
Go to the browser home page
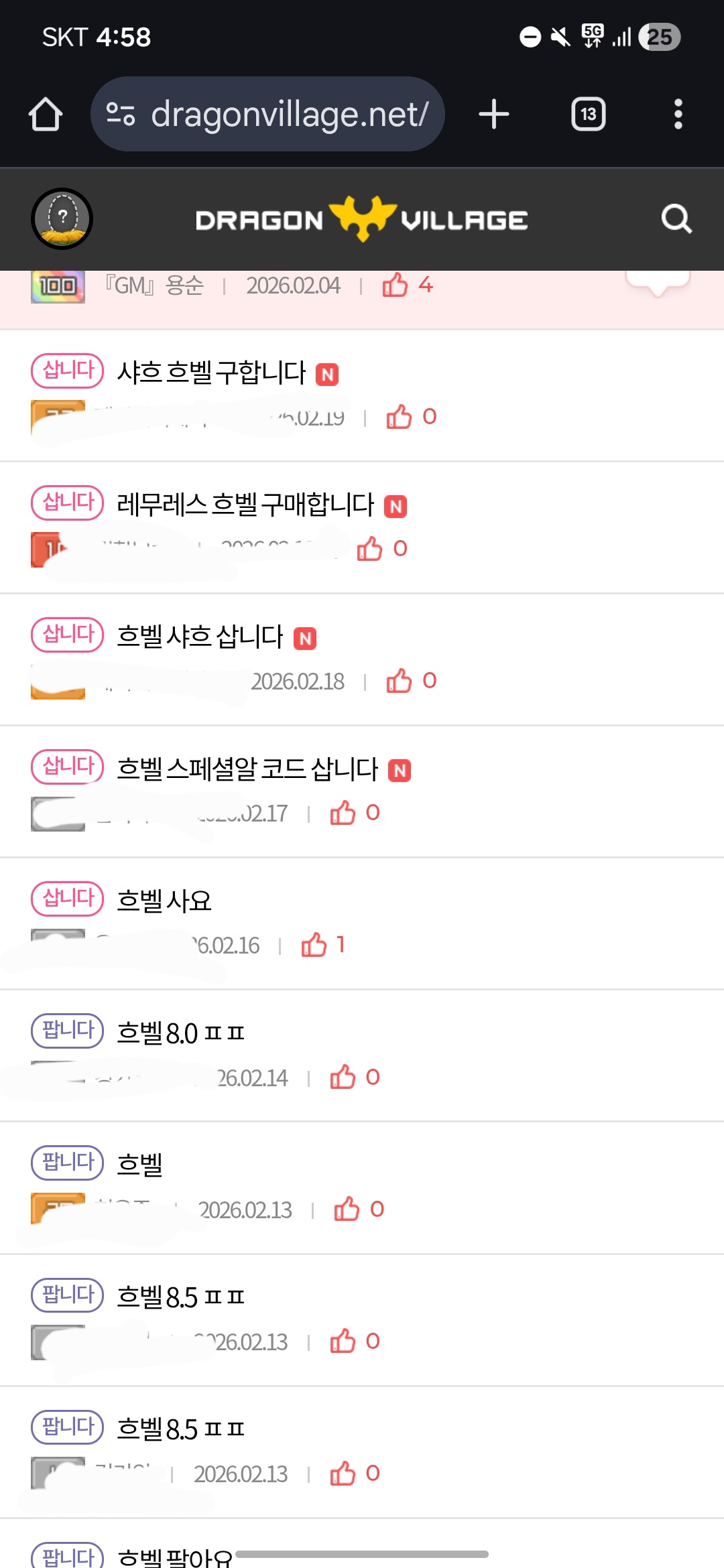coord(46,114)
